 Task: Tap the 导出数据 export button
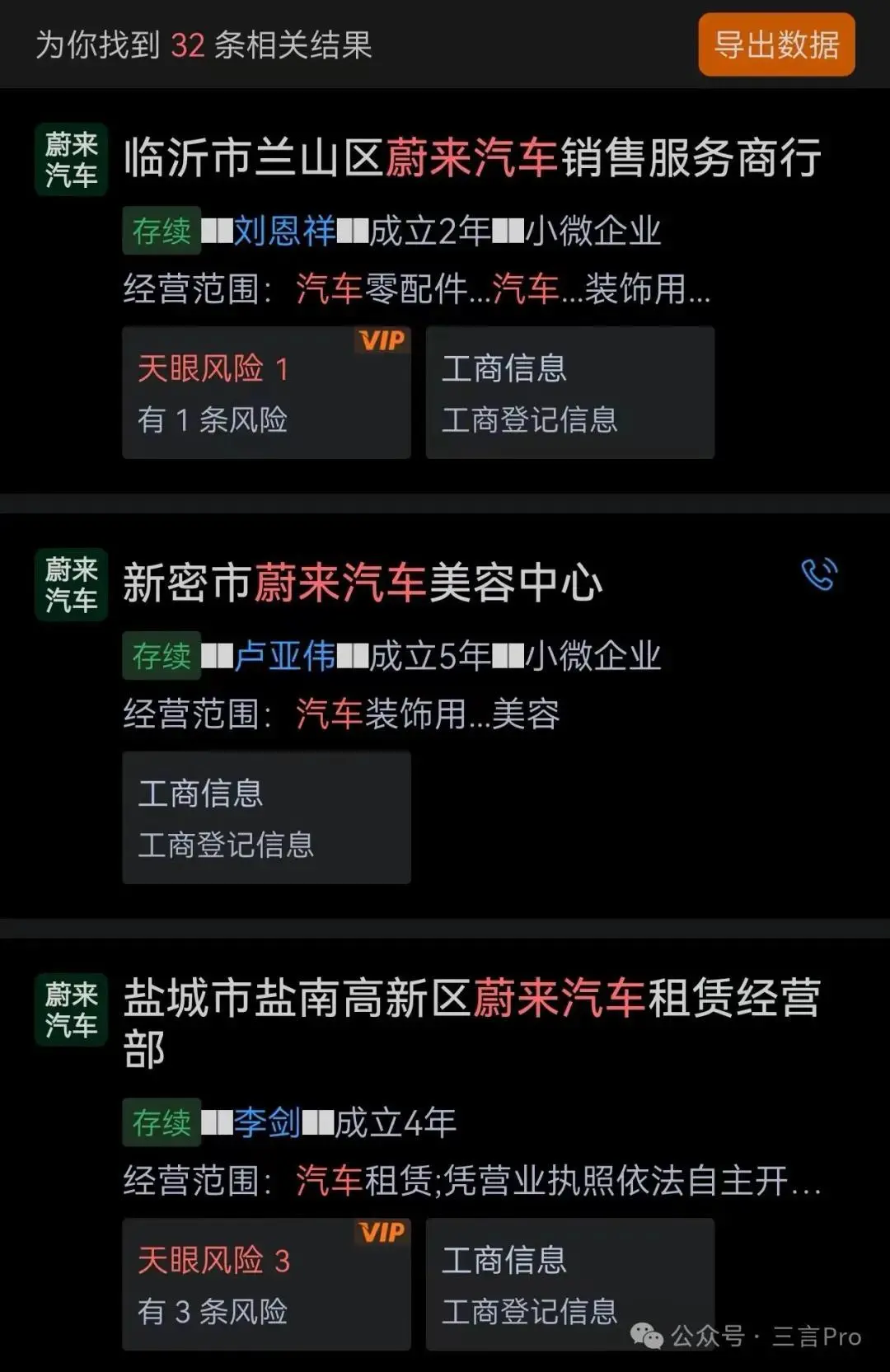[x=776, y=45]
